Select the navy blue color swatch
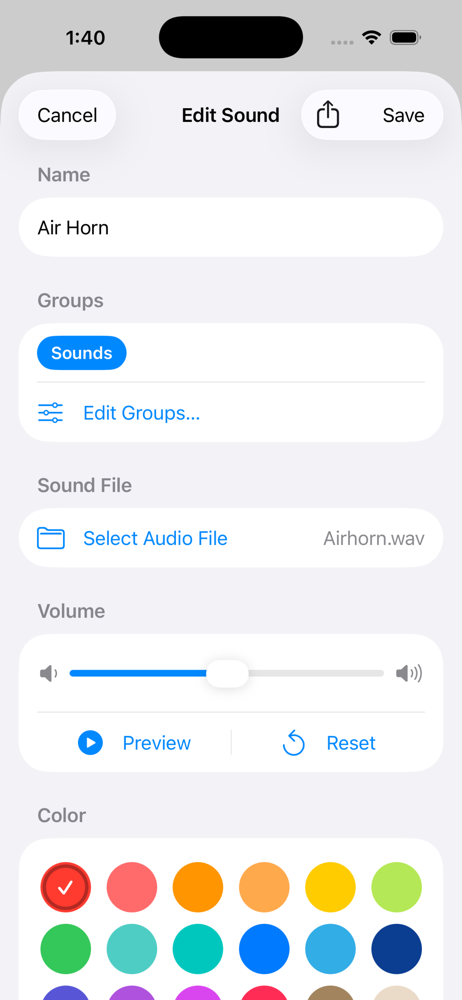Image resolution: width=462 pixels, height=1000 pixels. 397,949
